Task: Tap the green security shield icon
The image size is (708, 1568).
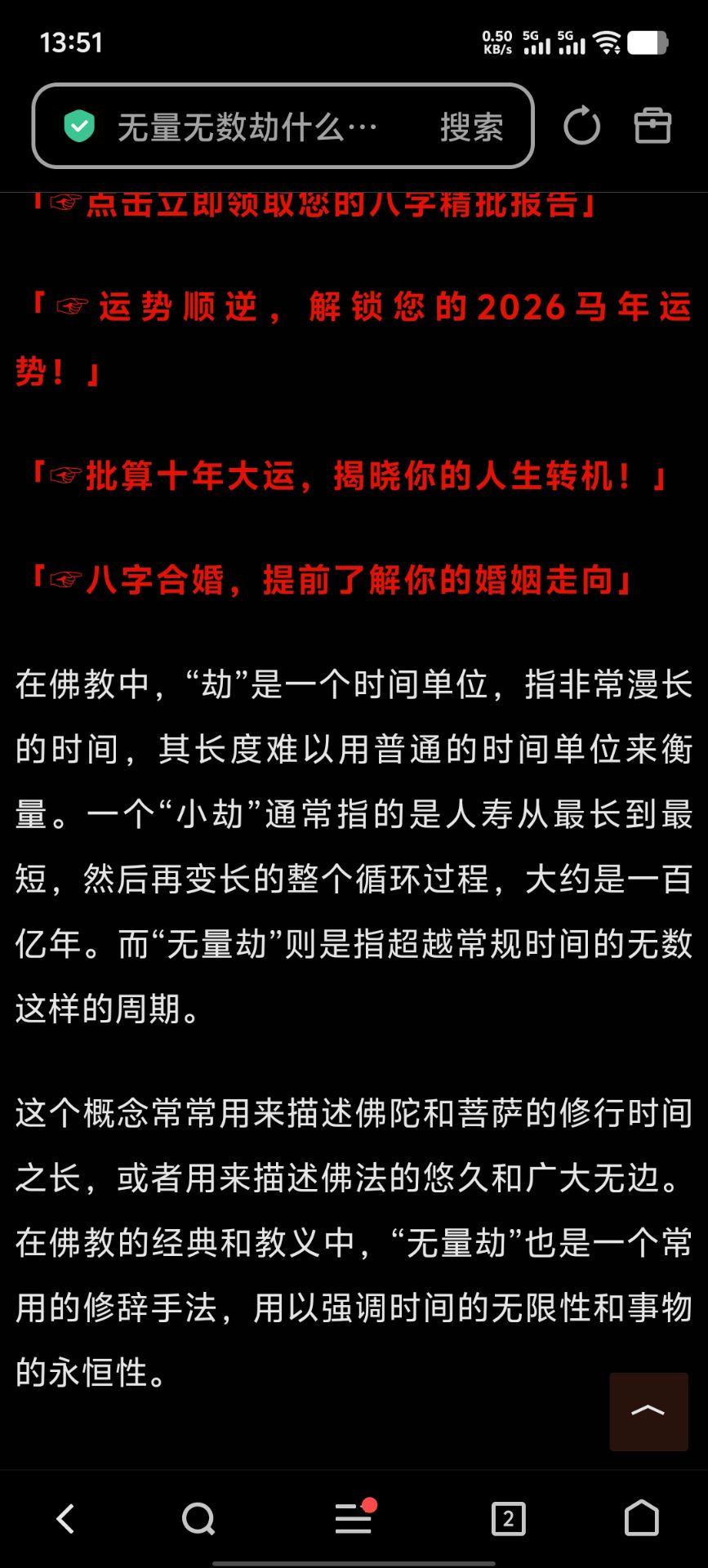Action: (79, 127)
